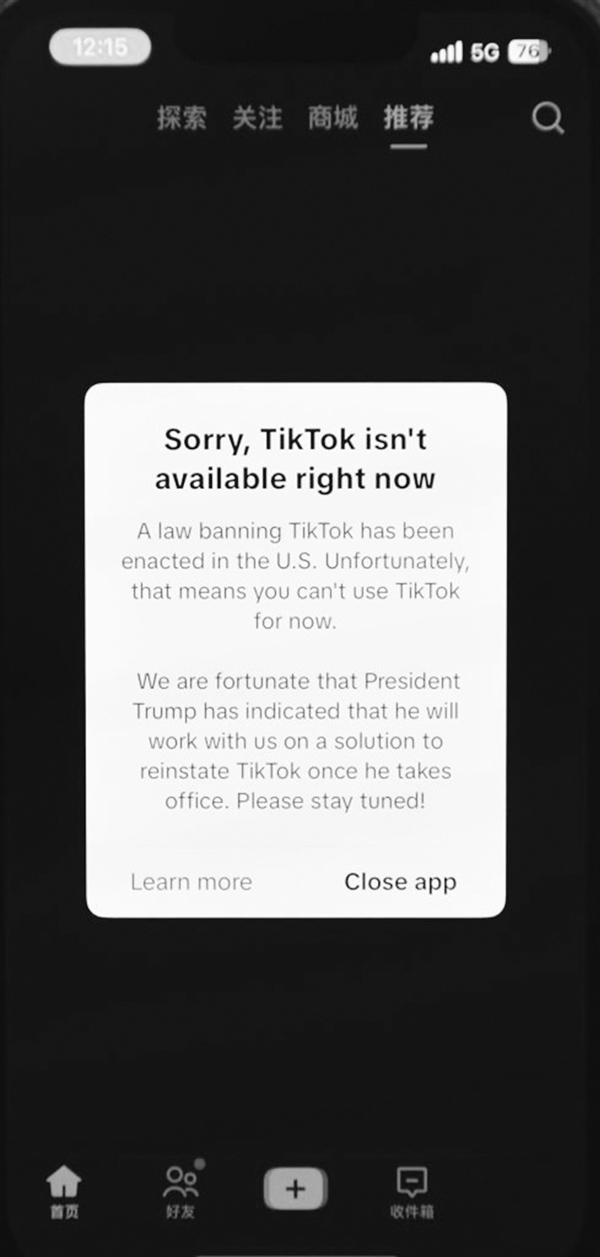The image size is (600, 1257).
Task: Open the search magnifier icon
Action: click(547, 119)
